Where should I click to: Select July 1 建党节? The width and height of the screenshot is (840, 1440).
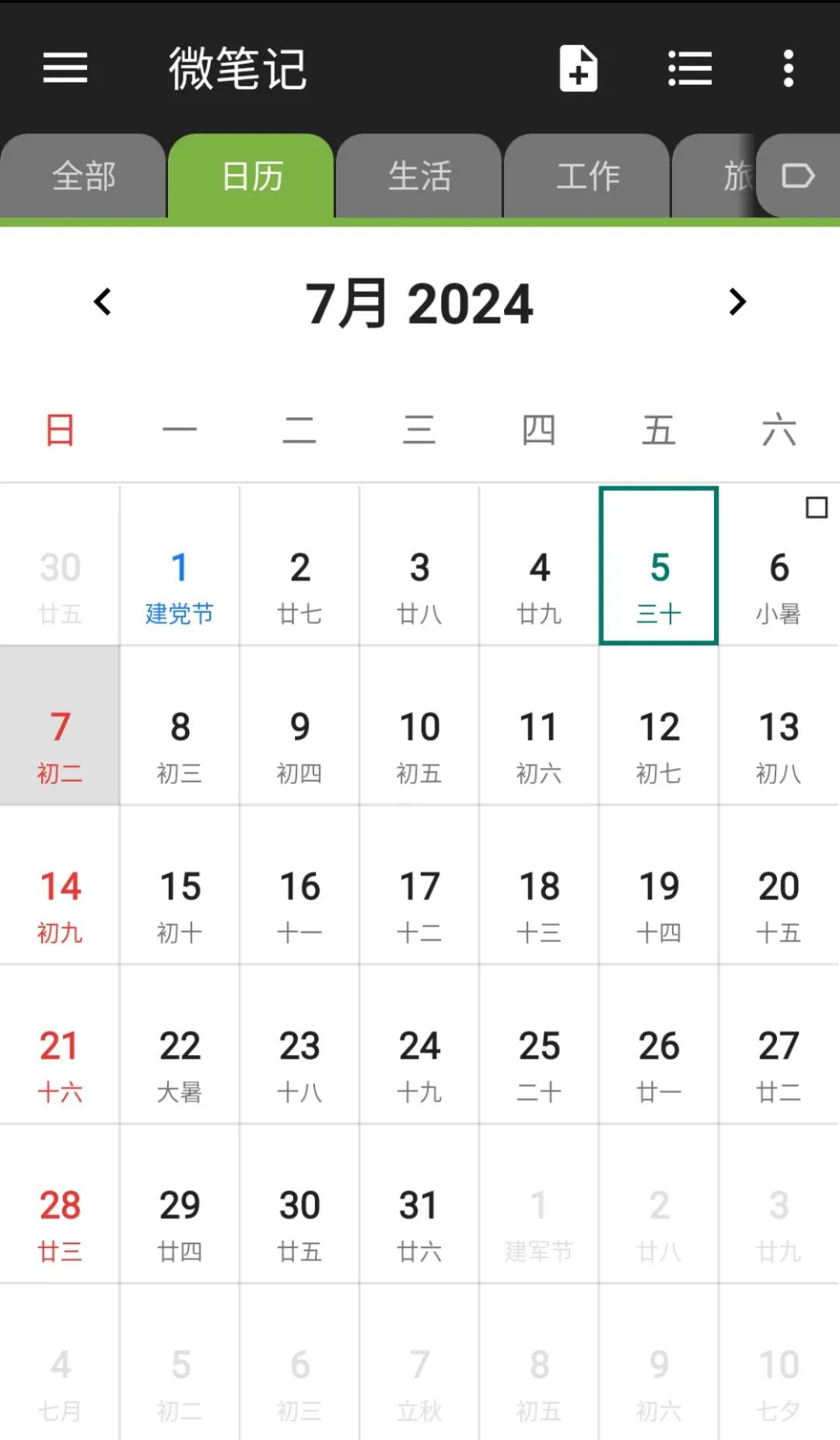coord(180,566)
